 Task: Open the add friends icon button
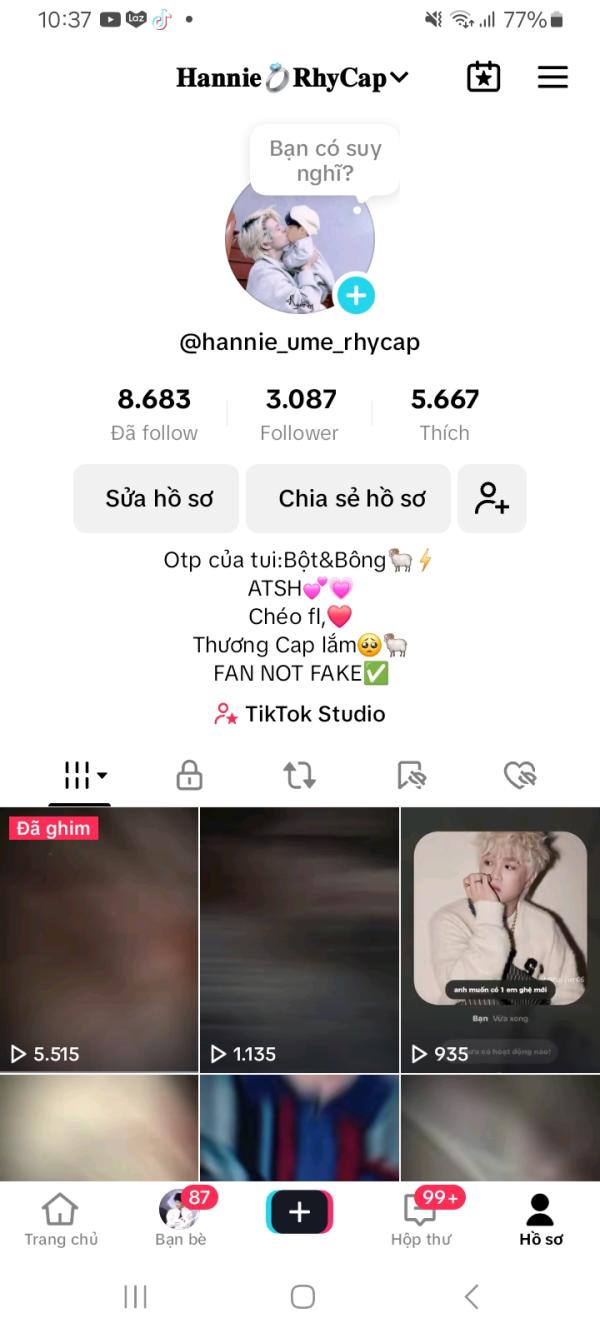click(492, 498)
